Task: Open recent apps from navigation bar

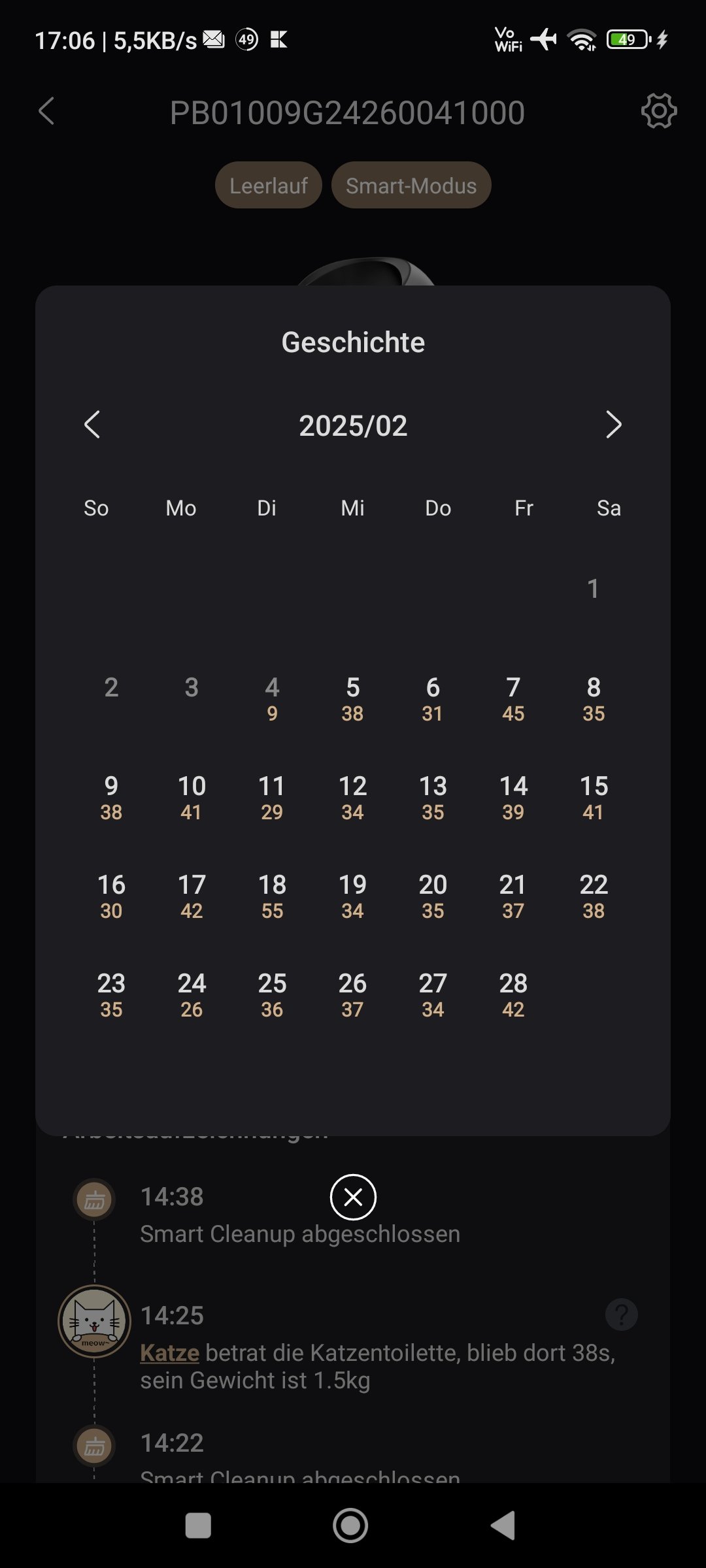Action: [x=198, y=1526]
